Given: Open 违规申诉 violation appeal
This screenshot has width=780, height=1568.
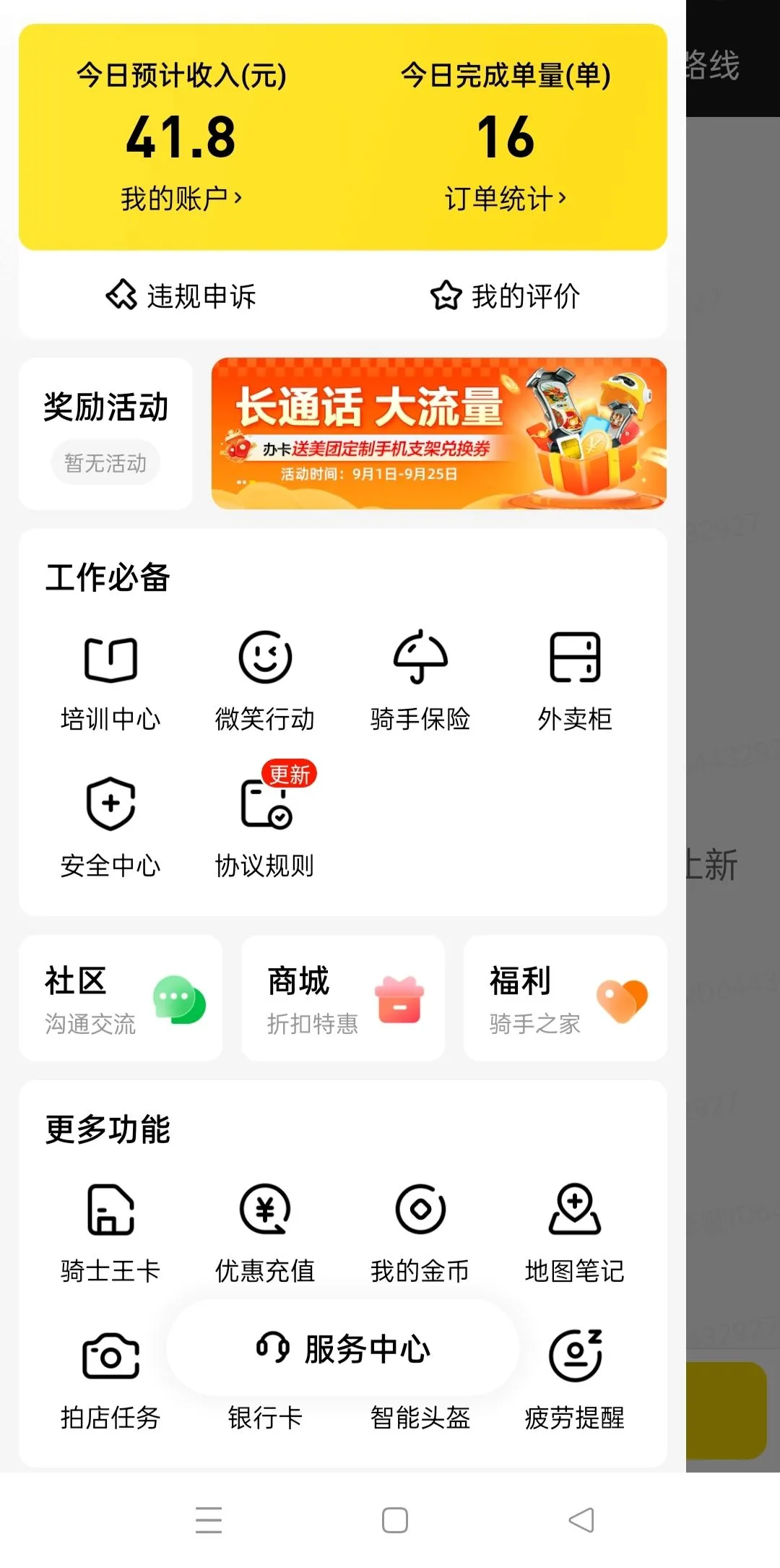Looking at the screenshot, I should (x=181, y=296).
